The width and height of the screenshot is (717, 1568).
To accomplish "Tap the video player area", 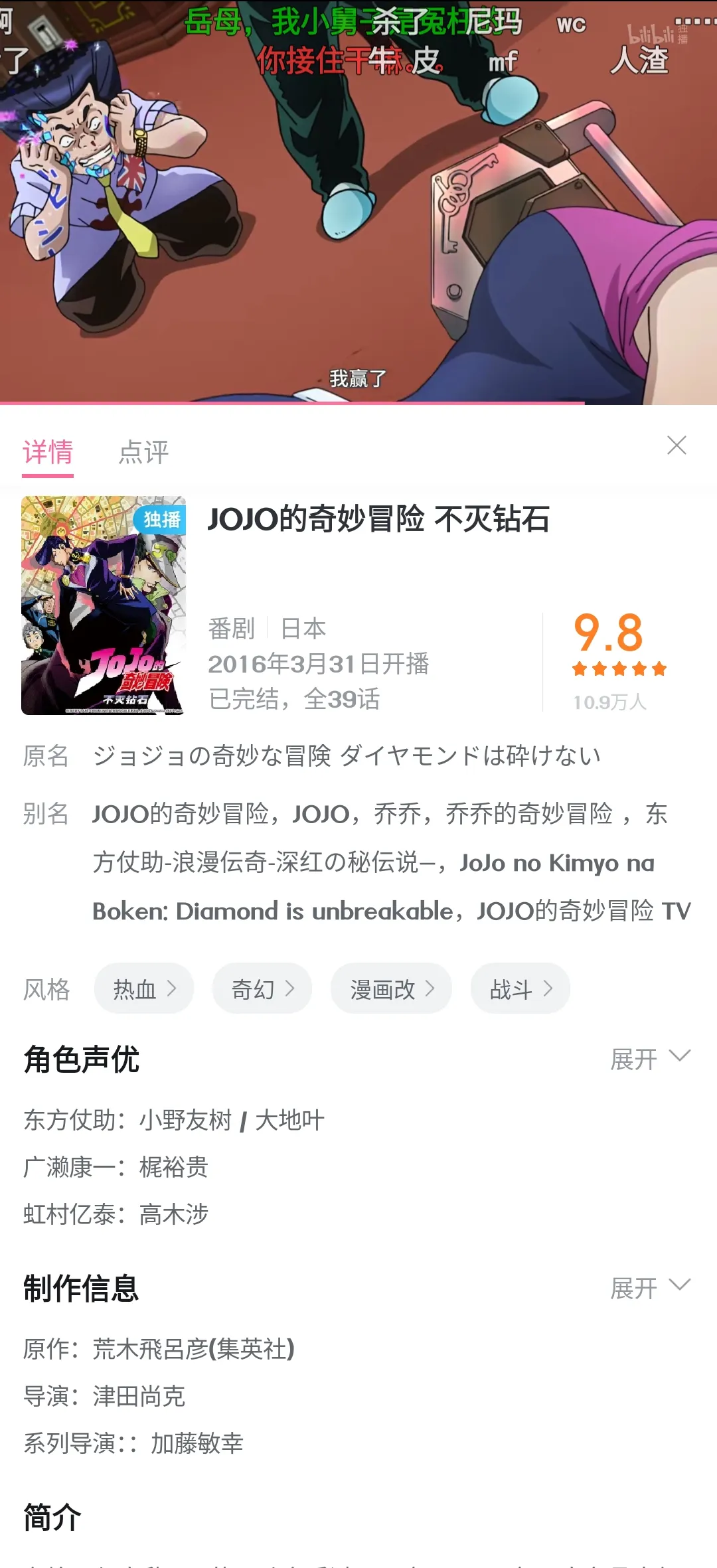I will (358, 199).
